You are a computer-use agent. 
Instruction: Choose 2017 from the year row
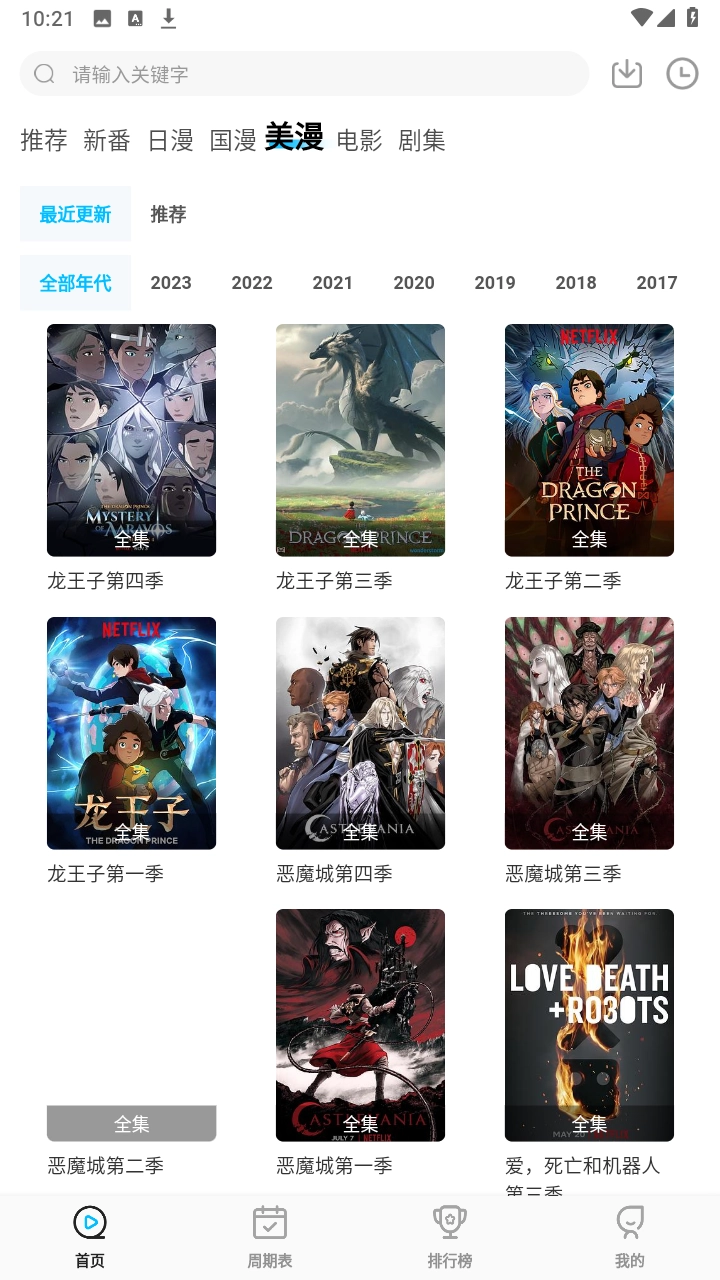tap(656, 283)
